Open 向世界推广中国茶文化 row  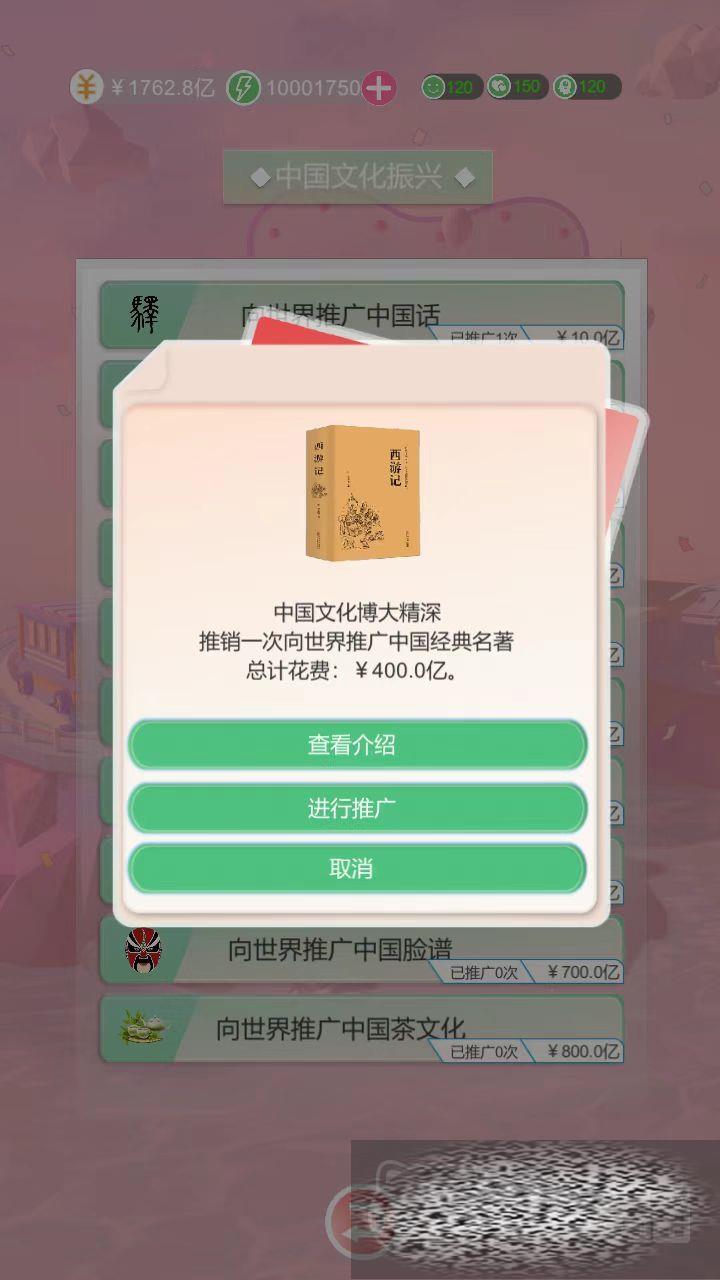pos(360,1028)
